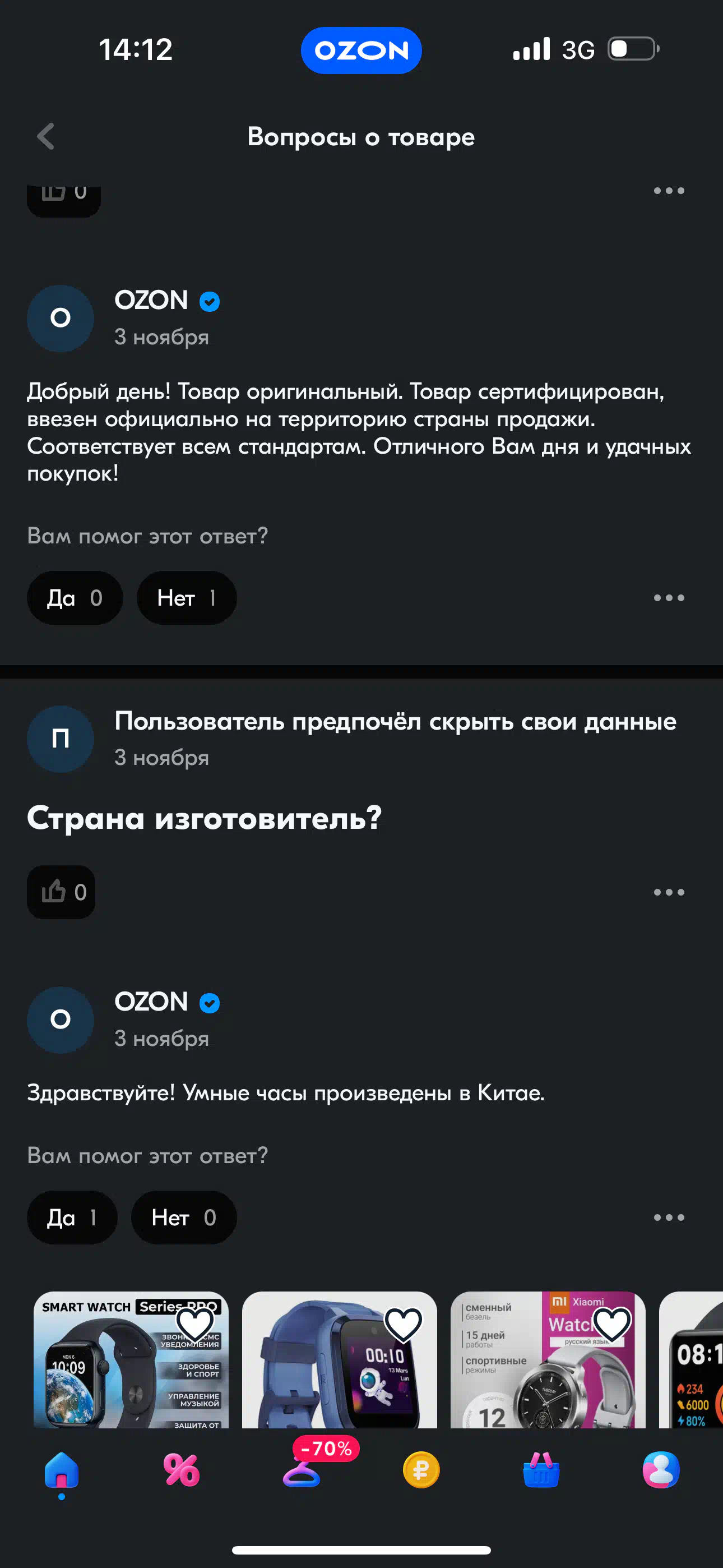Open the Smart Watch Series PRO product card
The width and height of the screenshot is (723, 1568).
(x=131, y=1360)
